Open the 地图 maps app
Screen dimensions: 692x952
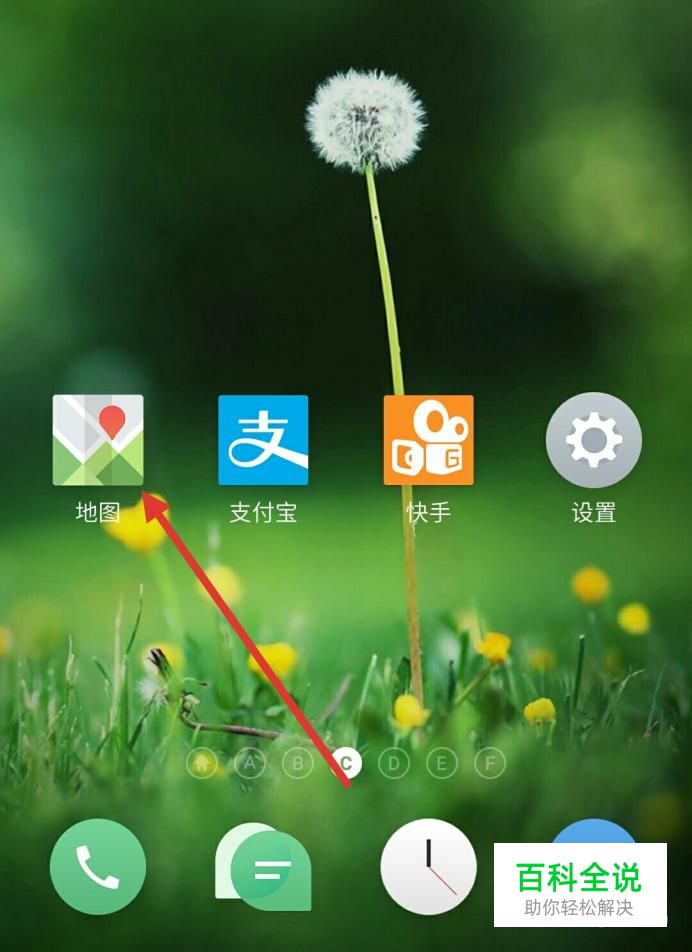pos(98,441)
